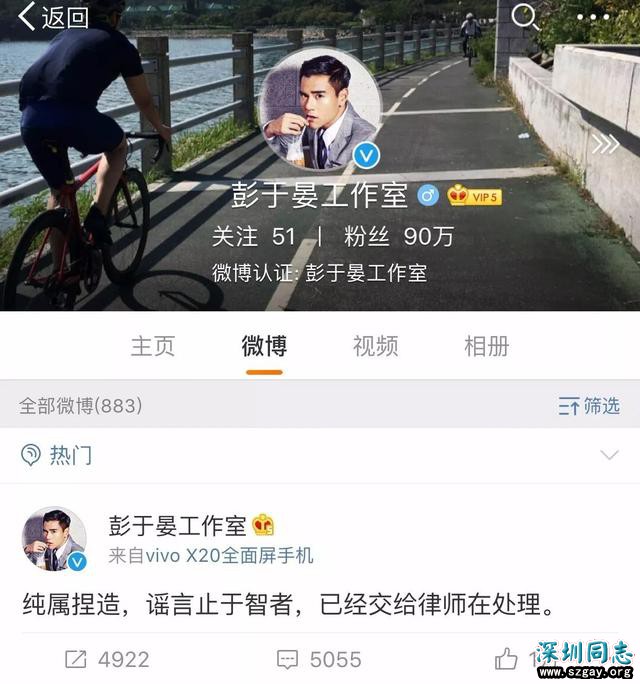The height and width of the screenshot is (684, 640).
Task: Switch to the 相册 tab
Action: tap(486, 346)
